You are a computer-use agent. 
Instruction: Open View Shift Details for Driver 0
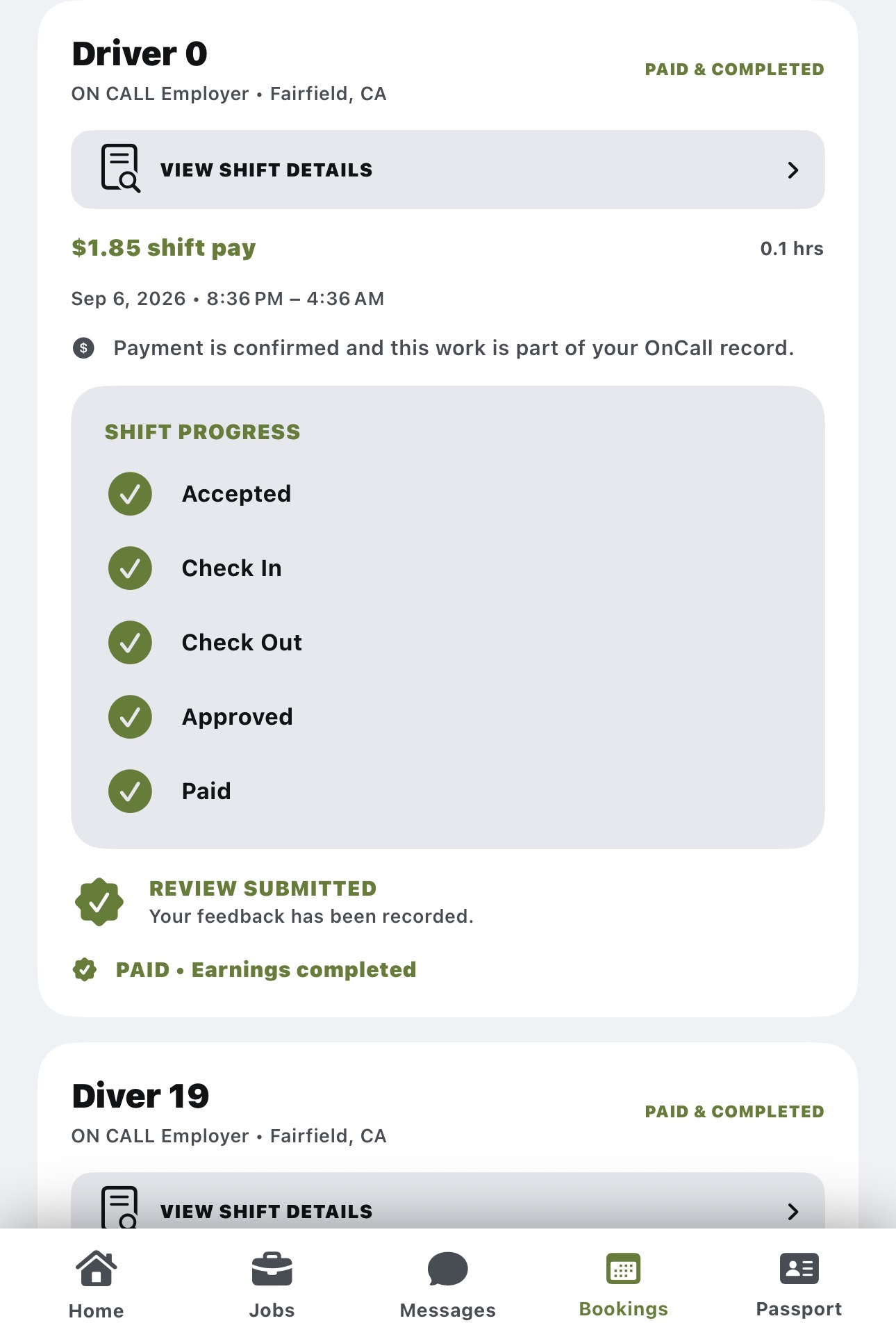[x=447, y=170]
